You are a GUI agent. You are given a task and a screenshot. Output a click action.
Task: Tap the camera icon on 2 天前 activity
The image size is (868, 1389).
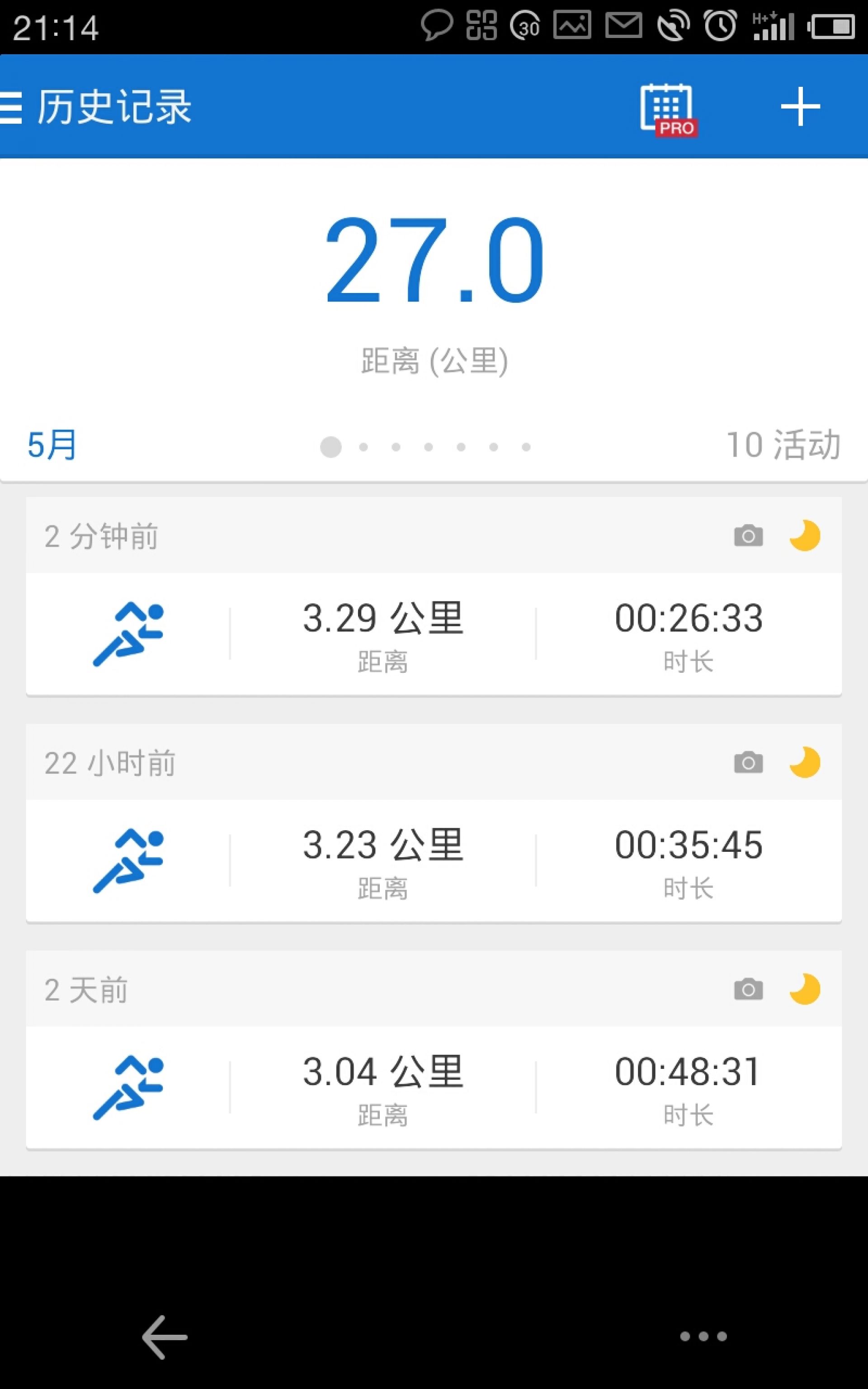(x=749, y=989)
